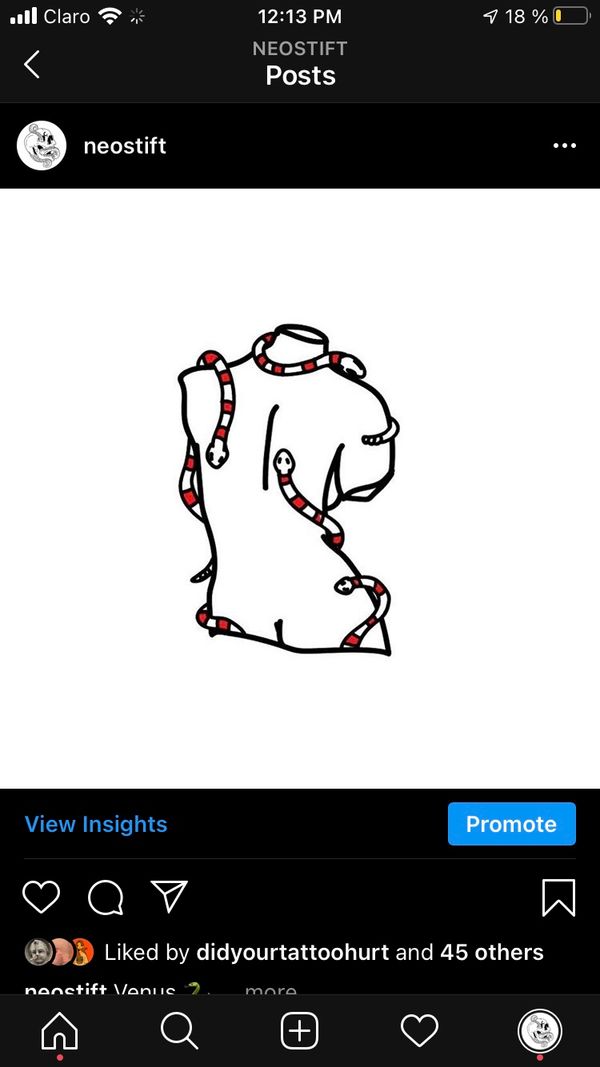Bookmark this post
This screenshot has width=600, height=1067.
558,897
